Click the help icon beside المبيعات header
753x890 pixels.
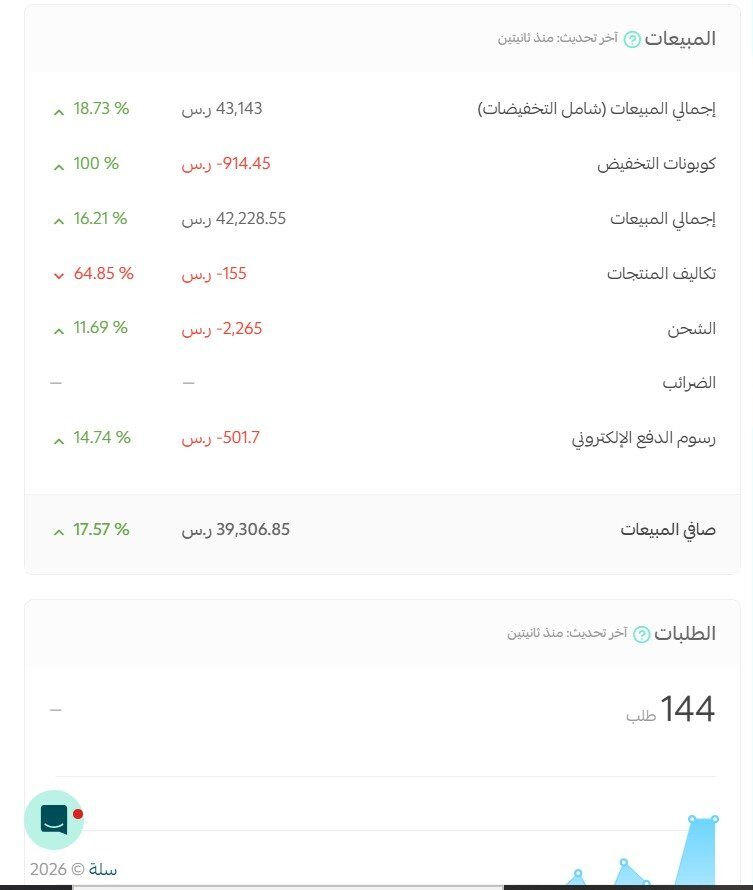631,38
